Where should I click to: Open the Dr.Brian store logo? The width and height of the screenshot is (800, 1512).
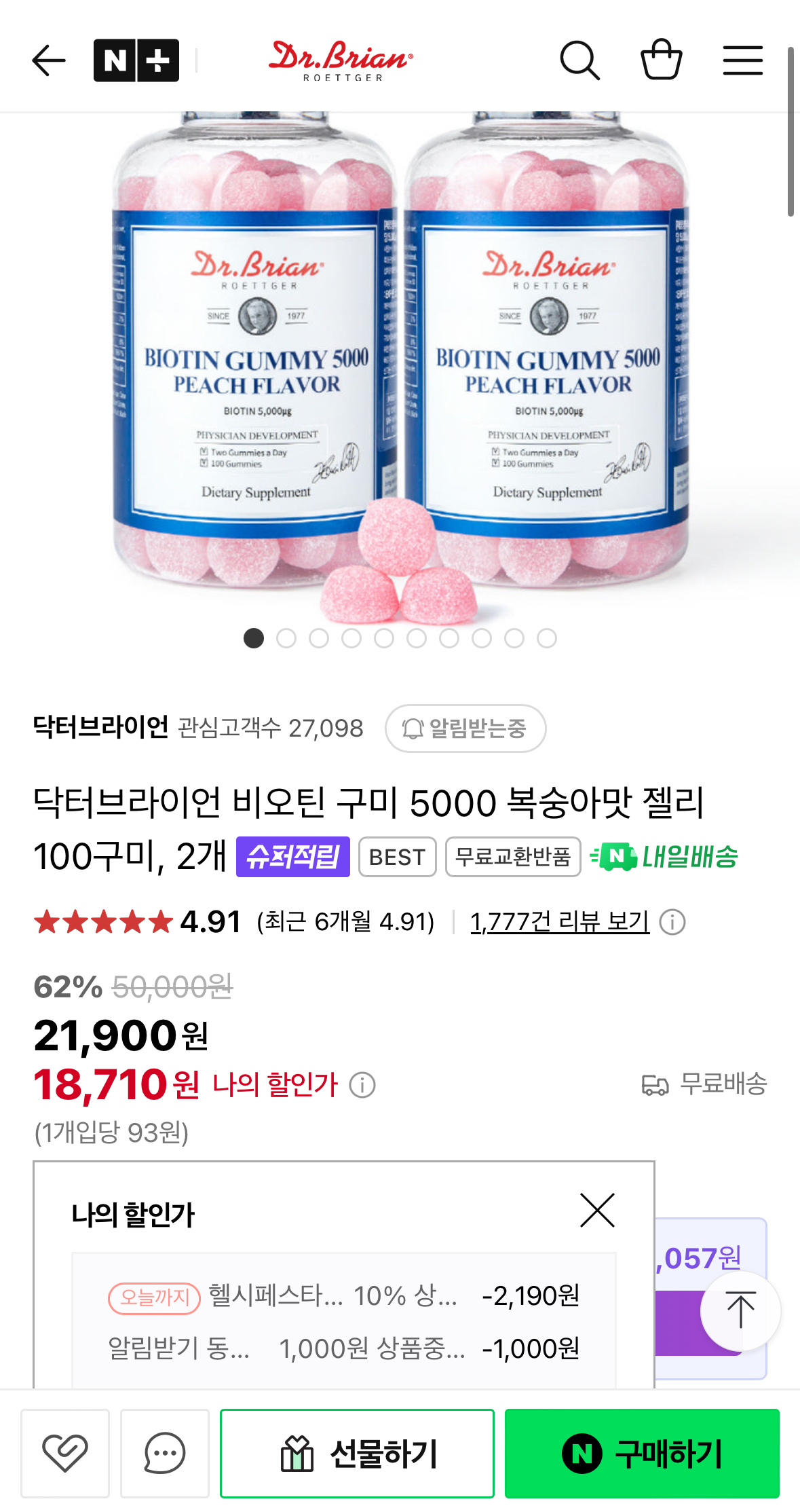pyautogui.click(x=341, y=61)
